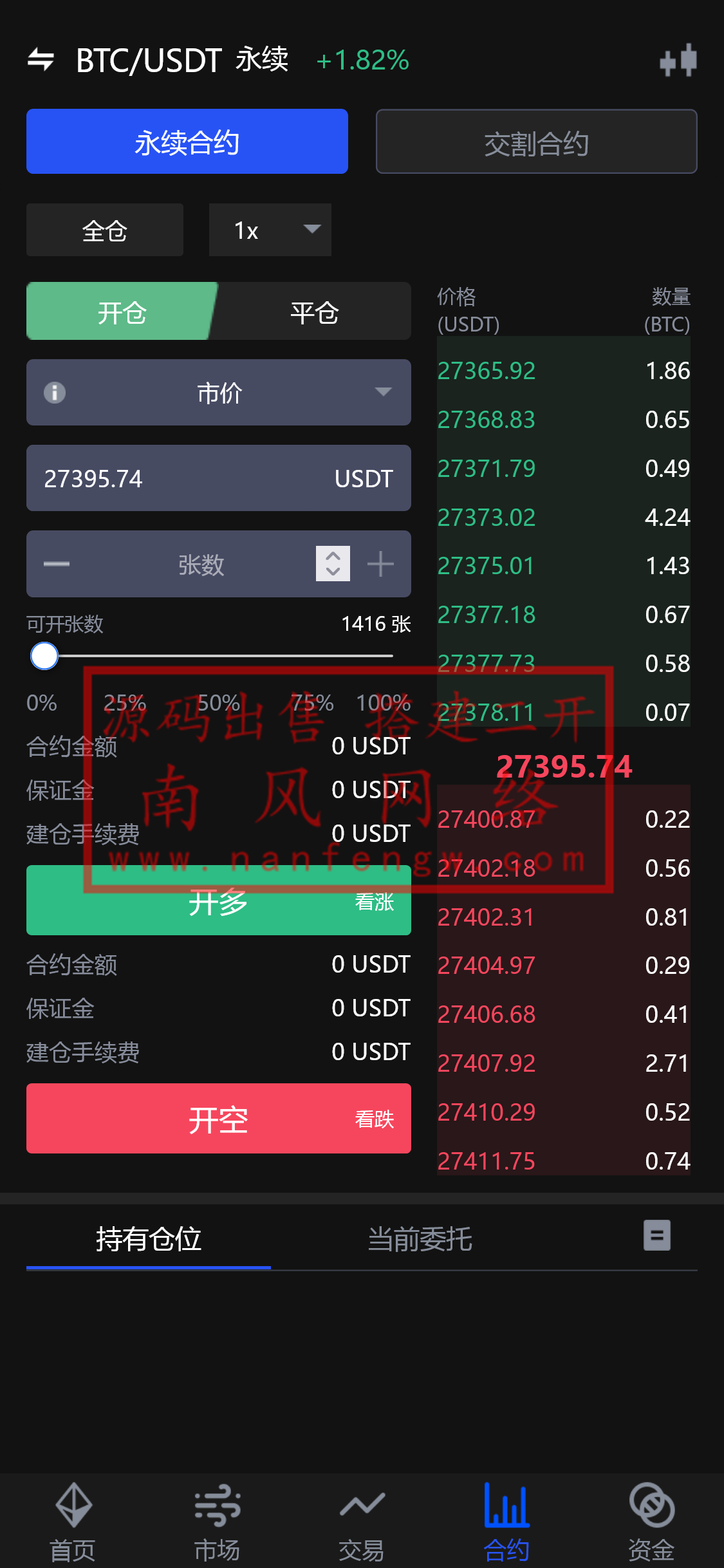Image resolution: width=724 pixels, height=1568 pixels.
Task: Select 交割合约 contract type
Action: pos(536,142)
